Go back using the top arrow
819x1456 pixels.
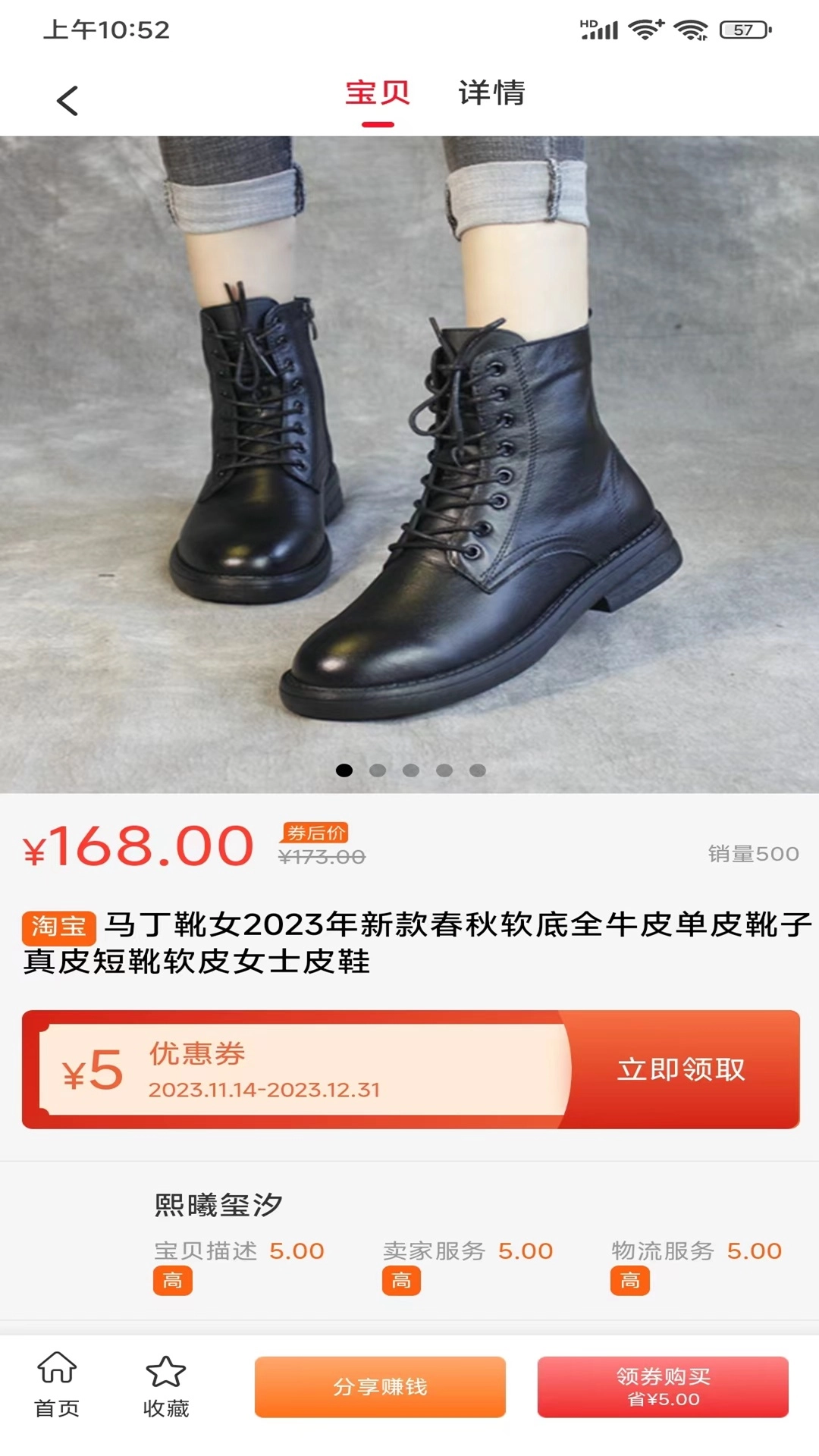pyautogui.click(x=67, y=100)
